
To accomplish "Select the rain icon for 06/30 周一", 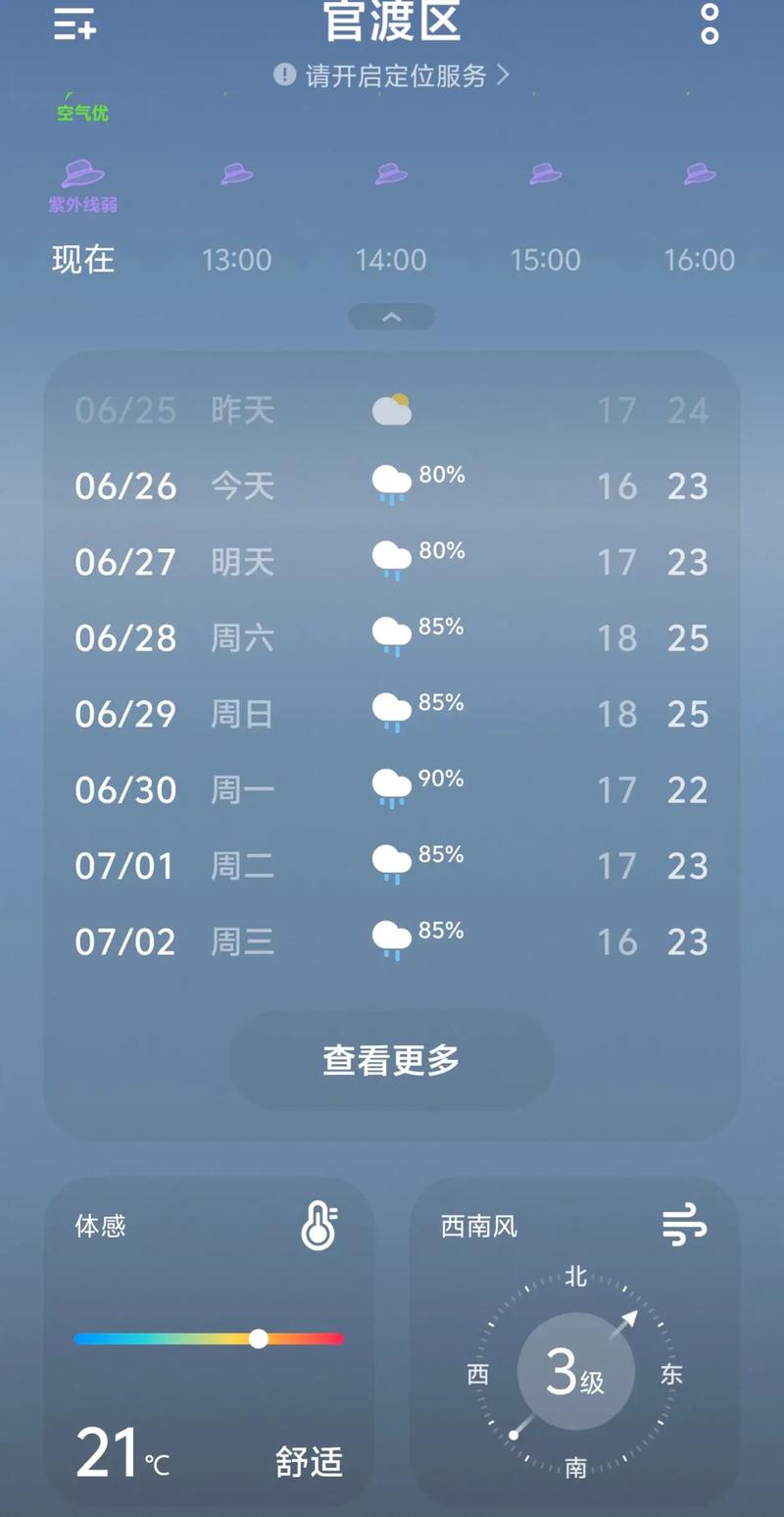I will [x=392, y=787].
